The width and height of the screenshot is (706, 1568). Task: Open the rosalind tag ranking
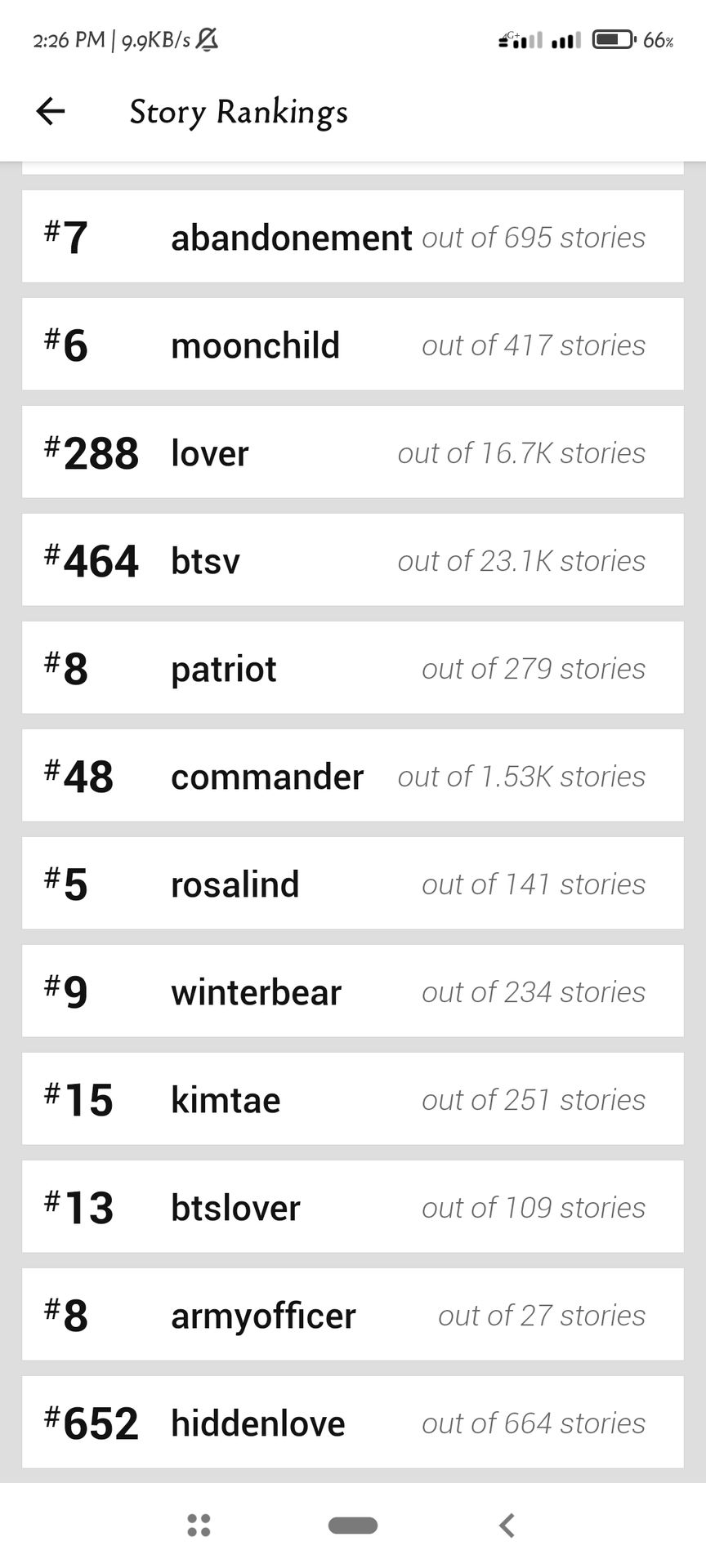(353, 884)
